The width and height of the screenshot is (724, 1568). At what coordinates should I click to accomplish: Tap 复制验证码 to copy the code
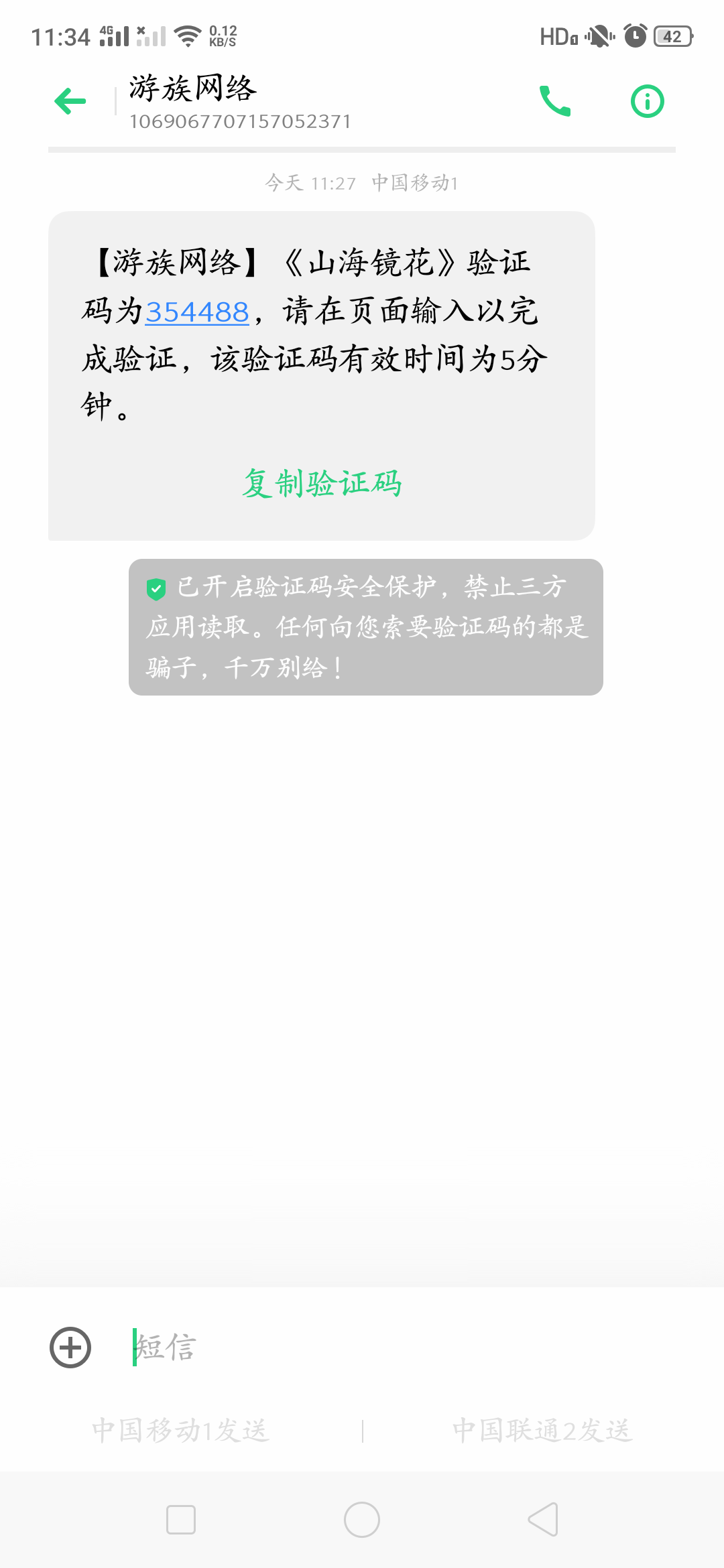click(x=324, y=482)
